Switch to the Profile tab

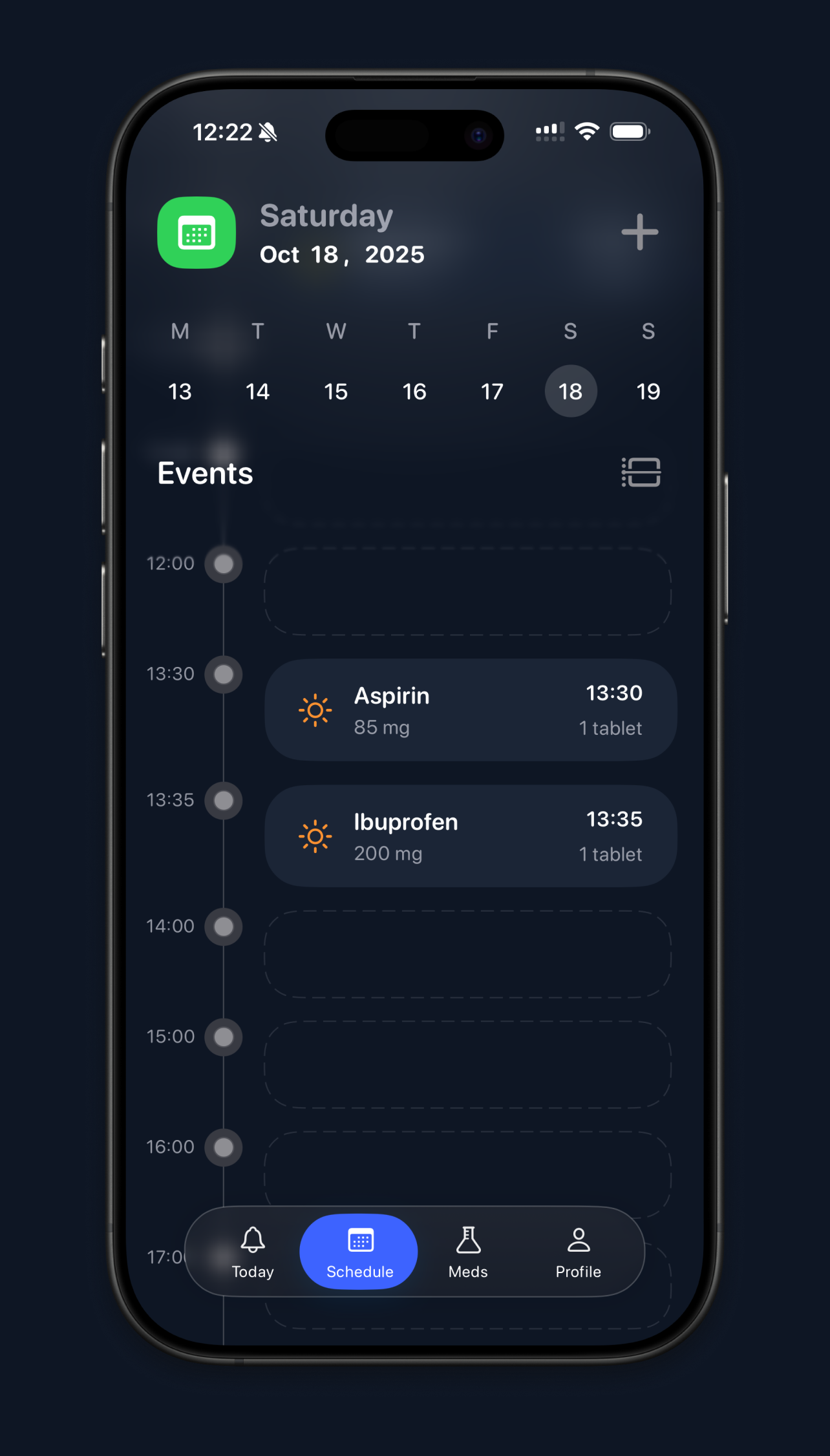click(578, 1252)
